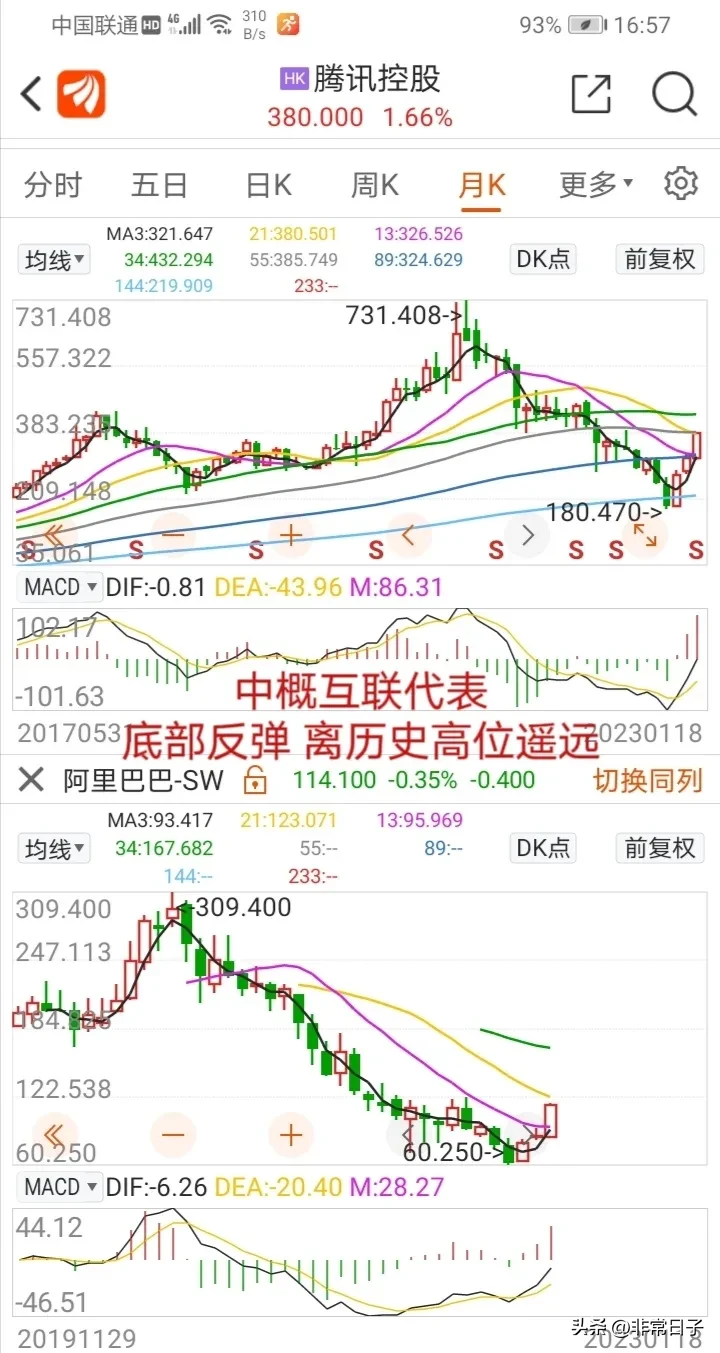720x1353 pixels.
Task: Open chart settings gear
Action: (x=681, y=183)
